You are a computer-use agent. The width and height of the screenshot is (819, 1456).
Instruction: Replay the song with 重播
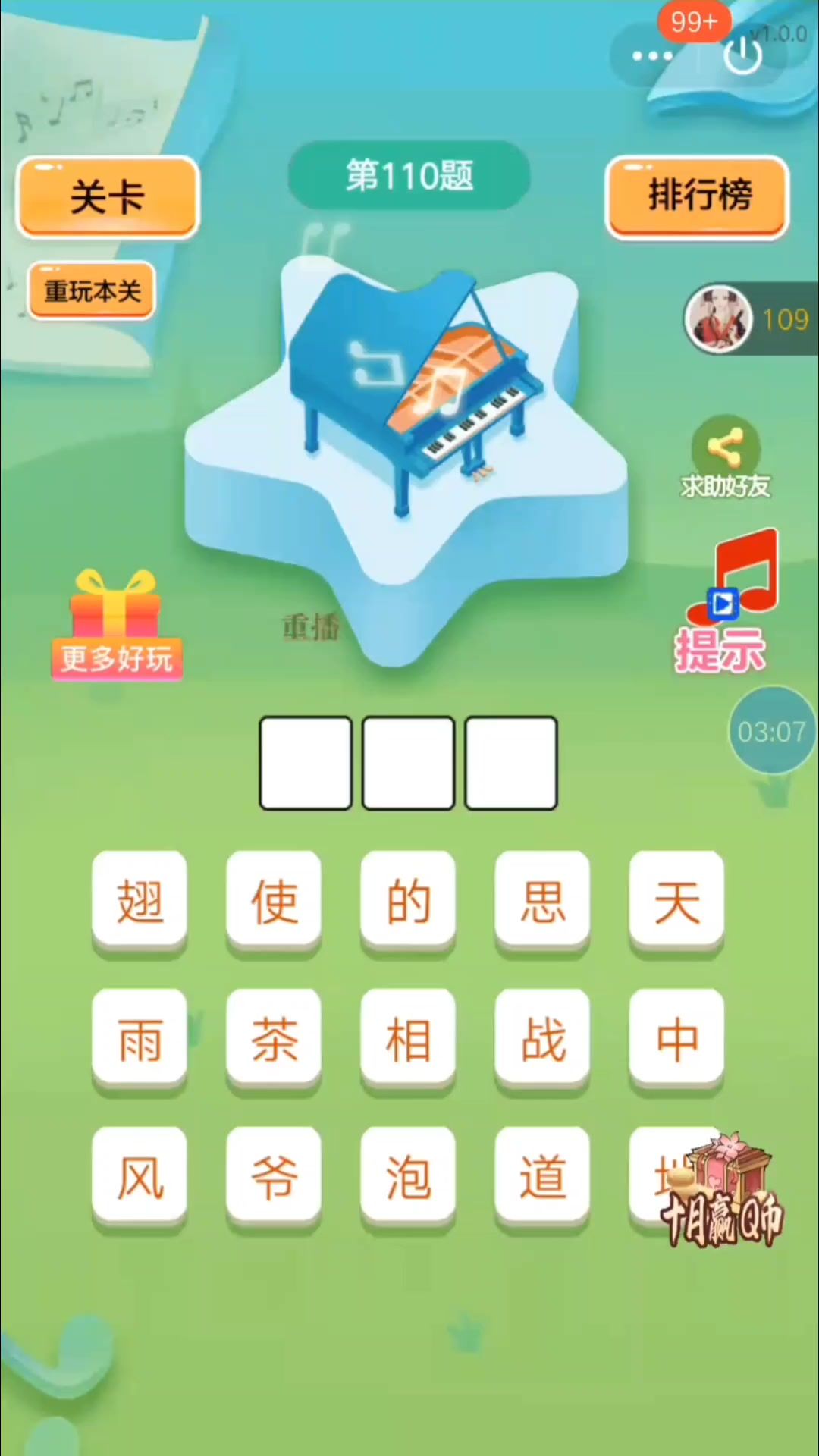click(x=311, y=627)
